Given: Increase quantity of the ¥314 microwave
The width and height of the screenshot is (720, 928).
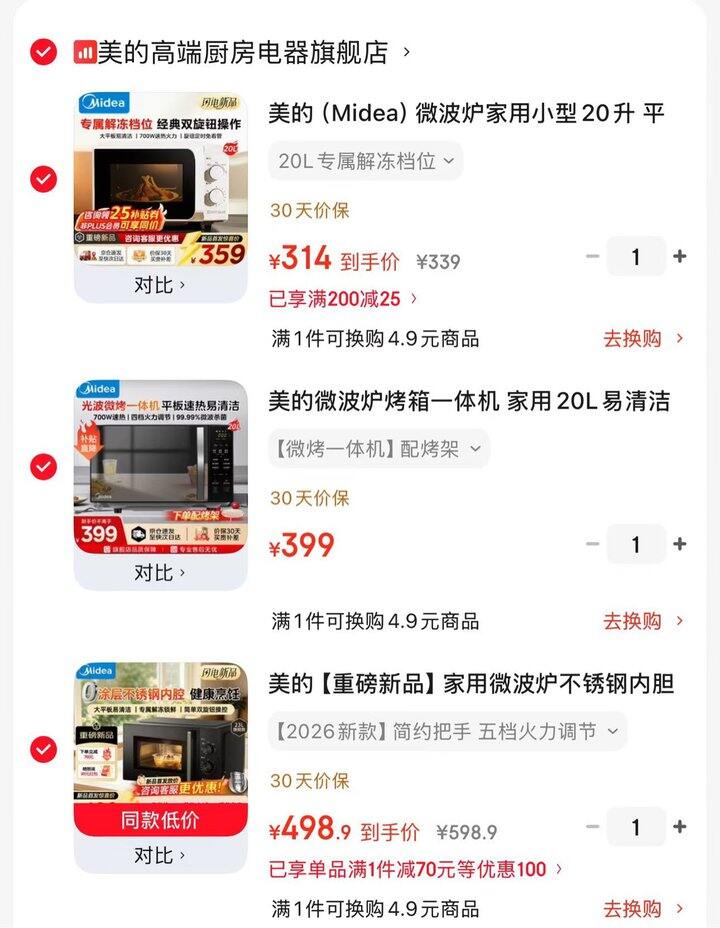Looking at the screenshot, I should (680, 257).
